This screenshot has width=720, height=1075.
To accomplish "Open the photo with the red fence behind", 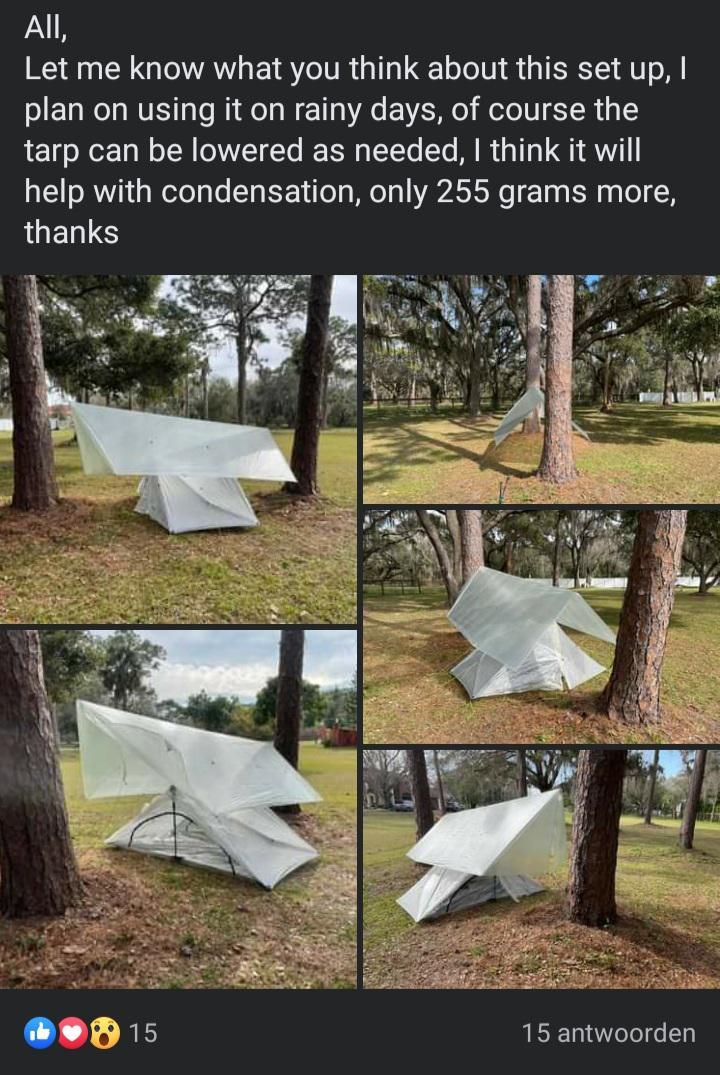I will [x=178, y=808].
